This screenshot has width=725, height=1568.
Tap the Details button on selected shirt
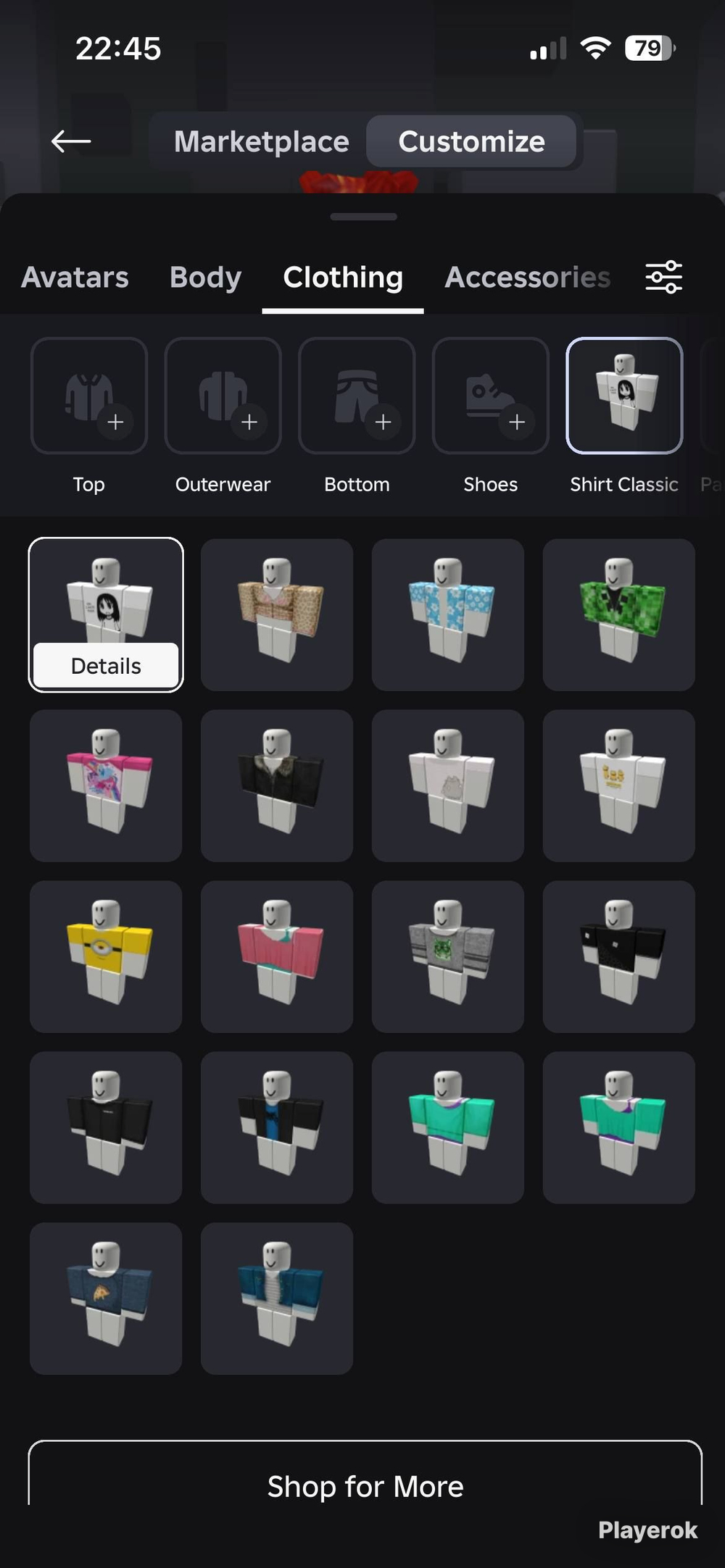coord(106,665)
